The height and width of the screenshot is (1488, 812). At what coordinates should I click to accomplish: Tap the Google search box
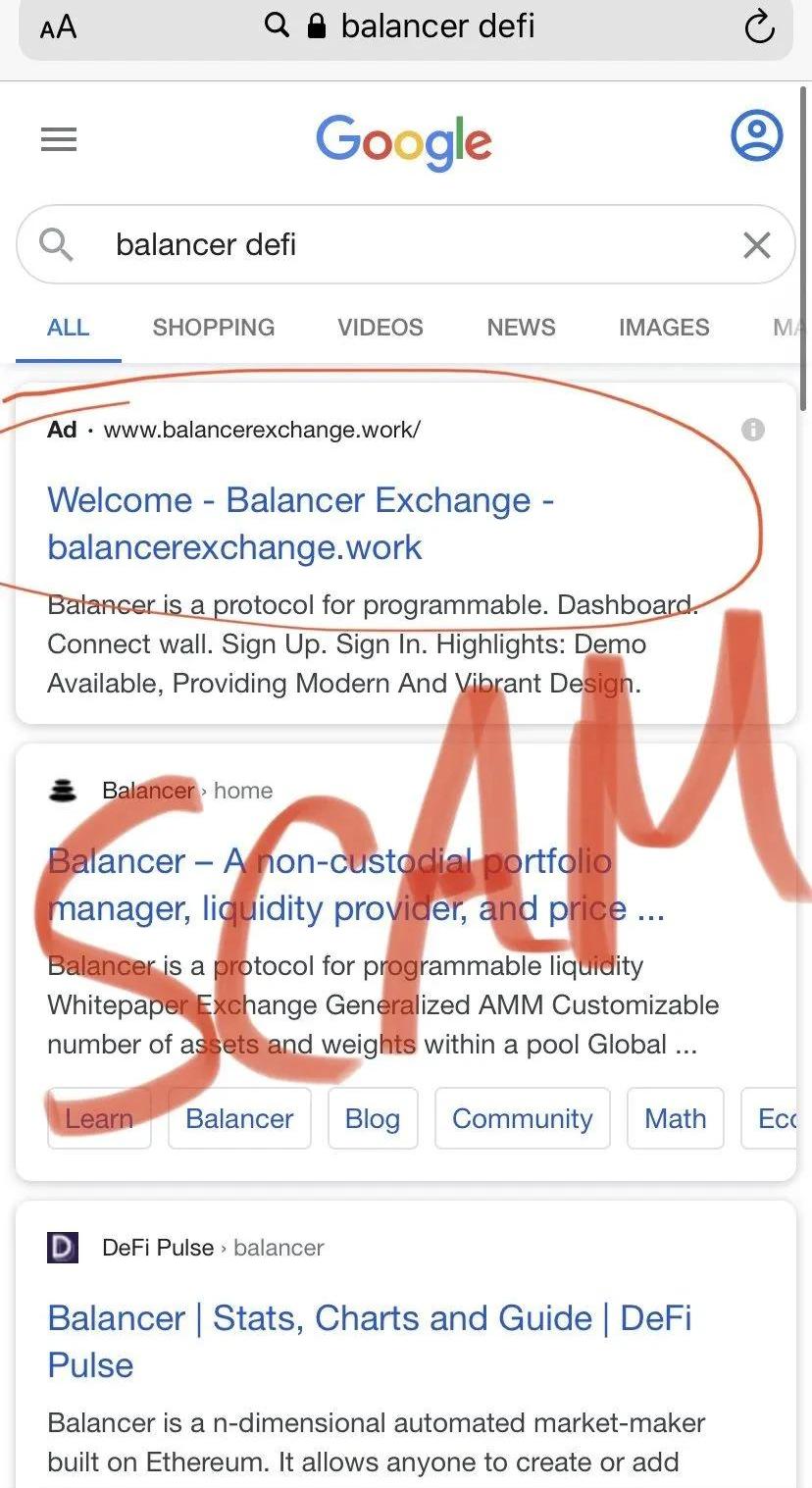pyautogui.click(x=392, y=244)
